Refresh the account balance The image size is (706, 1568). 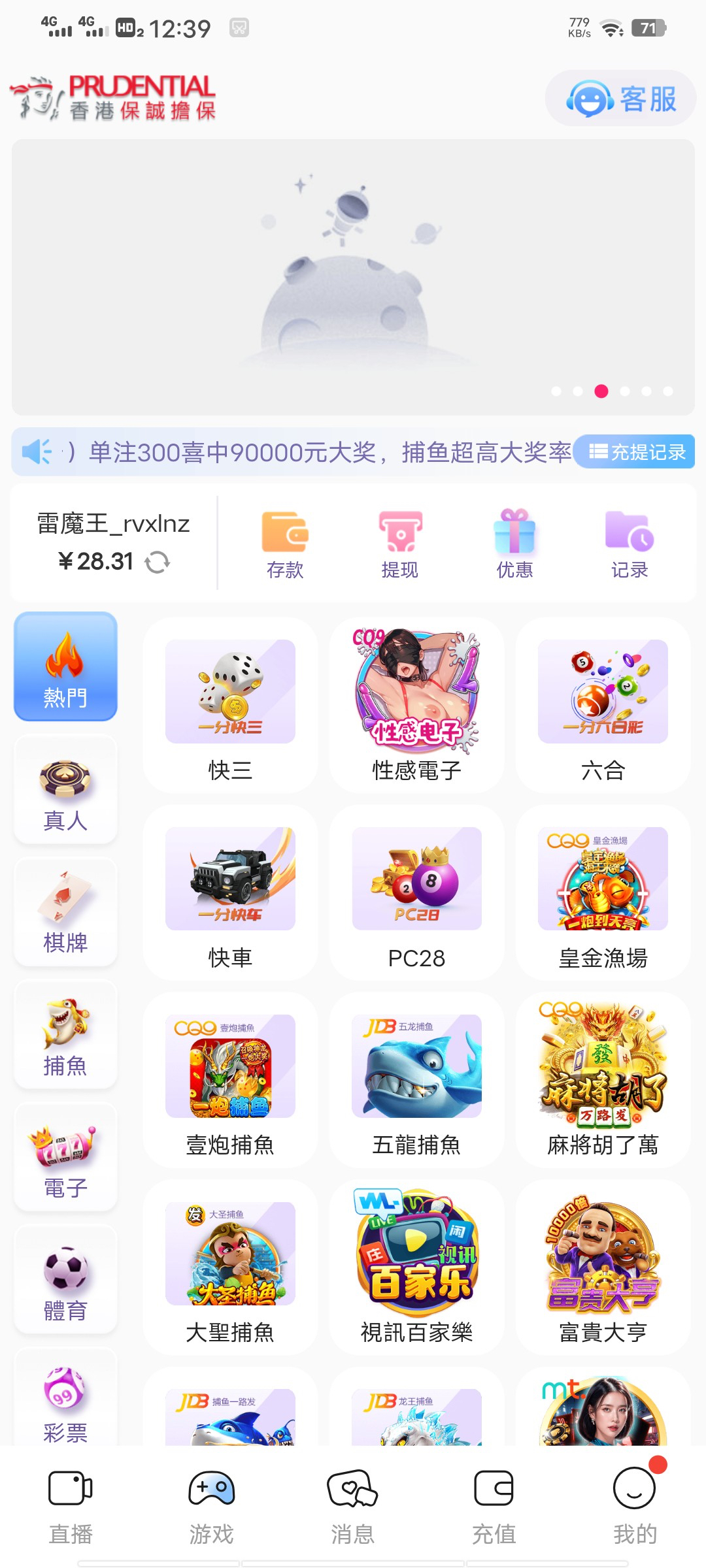point(157,562)
